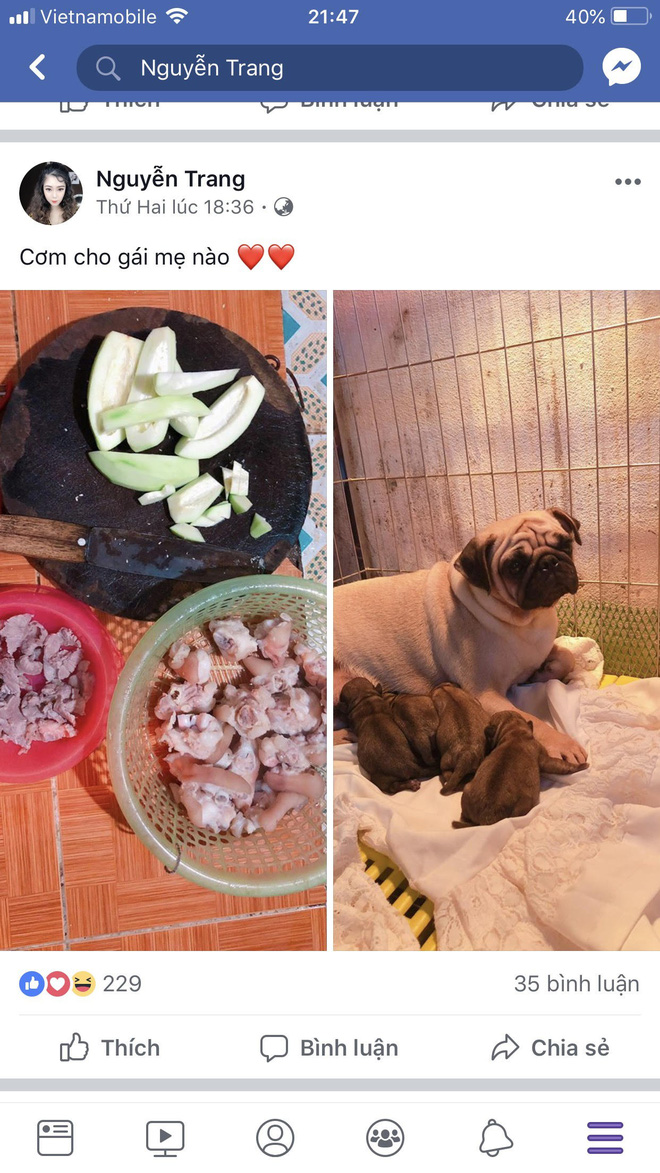The image size is (660, 1173).
Task: Open Messenger from the top bar
Action: click(621, 68)
